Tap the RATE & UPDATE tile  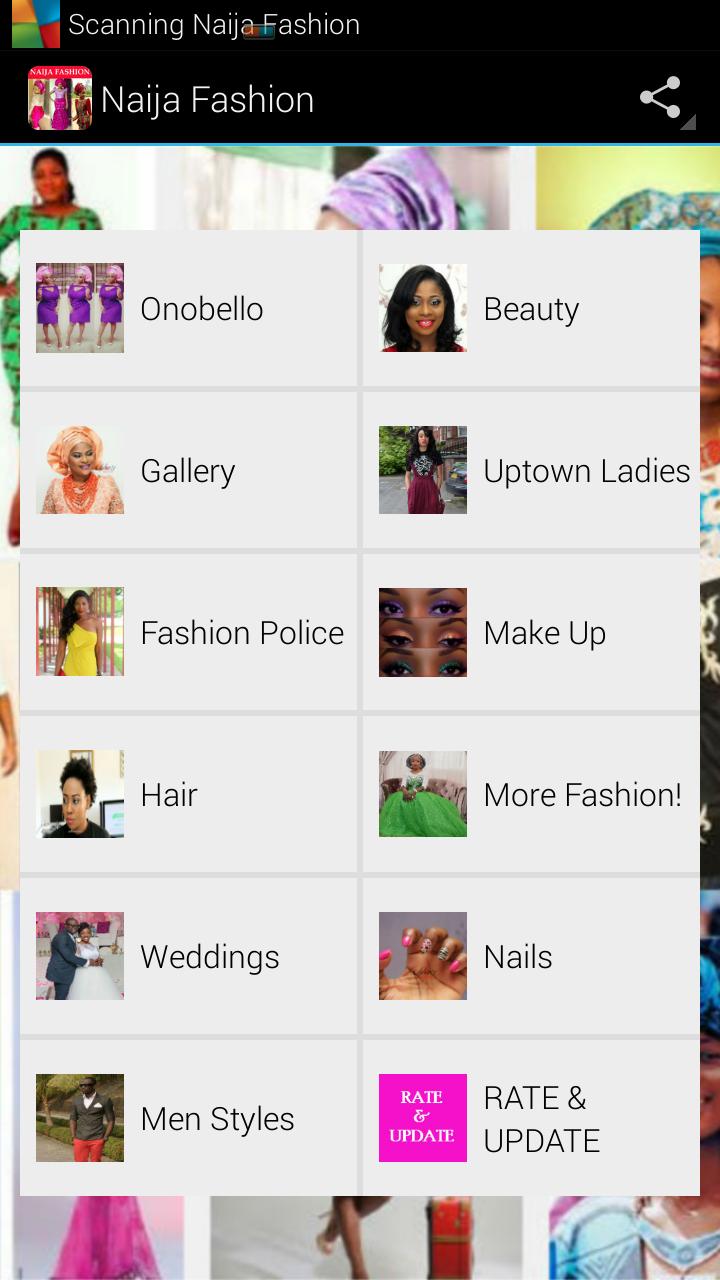[x=531, y=1119]
